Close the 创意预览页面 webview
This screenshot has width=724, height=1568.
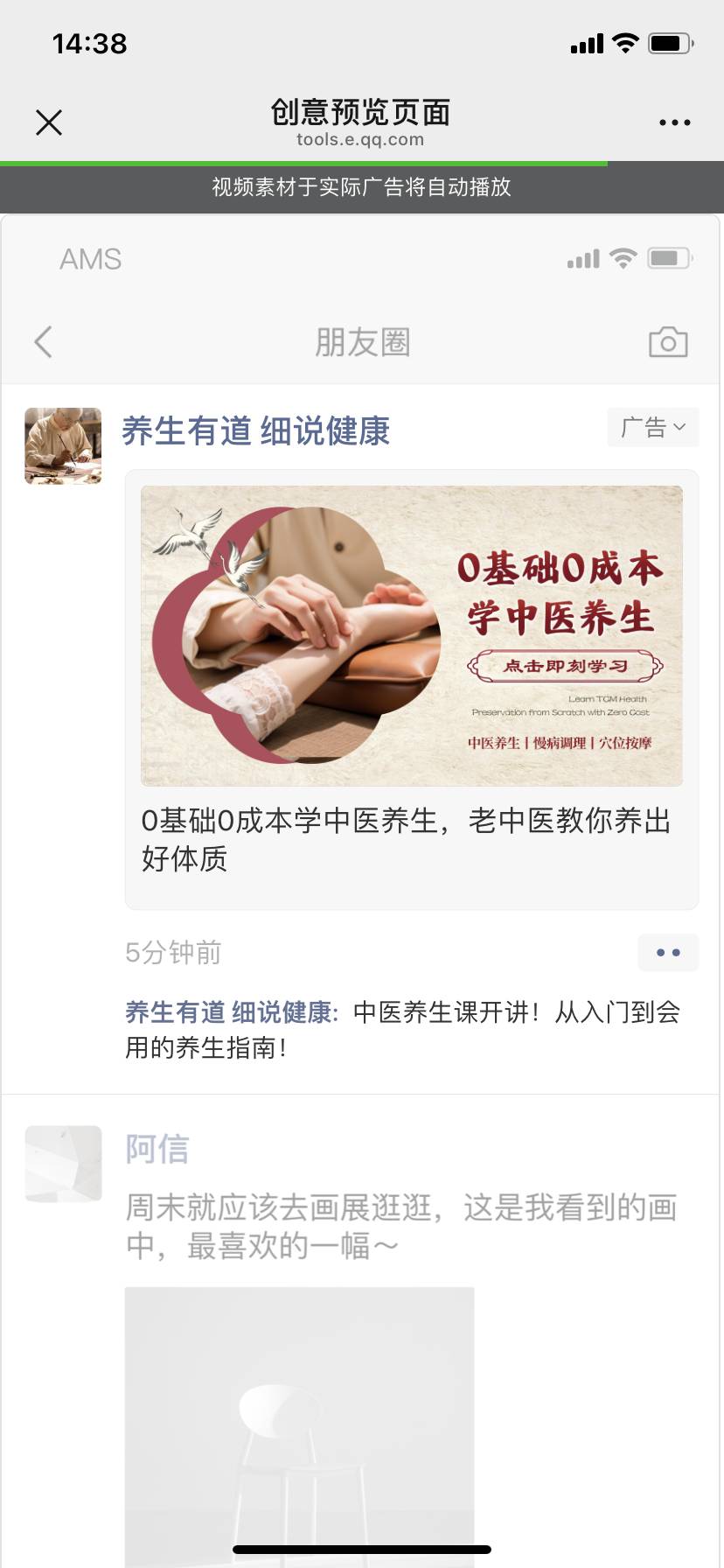[49, 122]
